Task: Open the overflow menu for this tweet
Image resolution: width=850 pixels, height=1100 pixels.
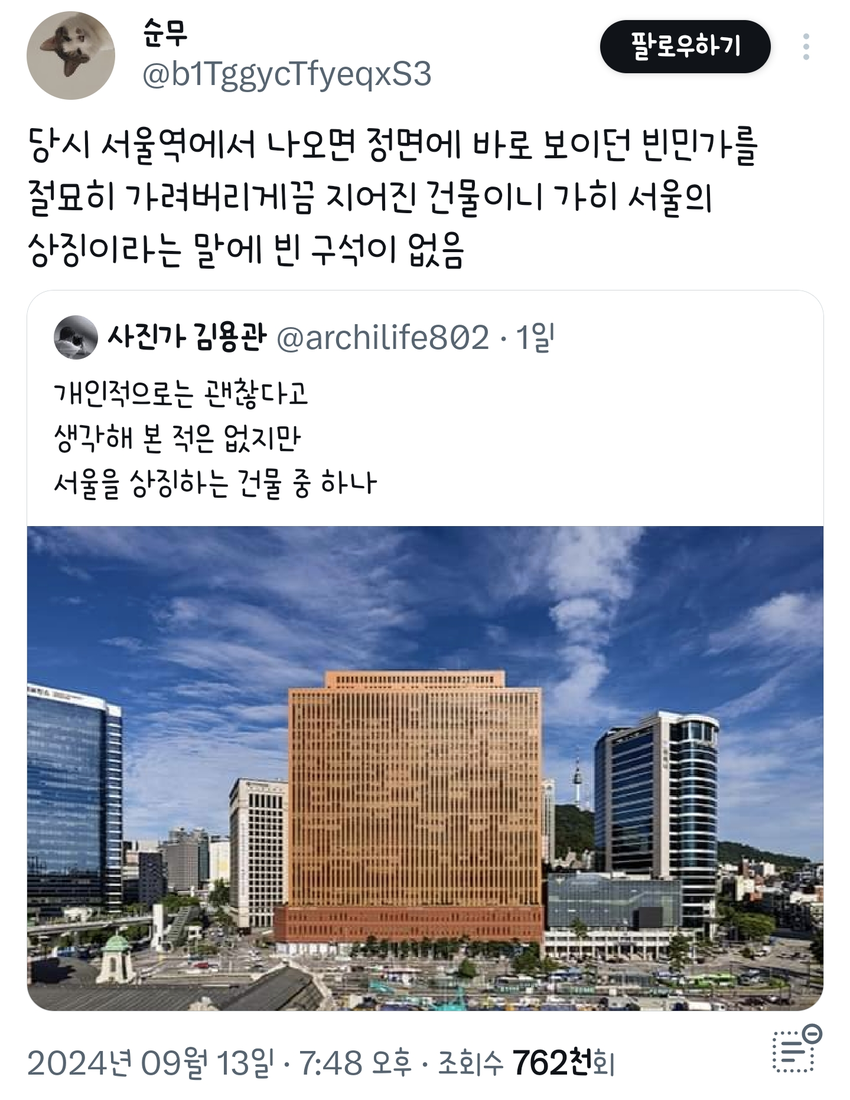Action: coord(806,46)
